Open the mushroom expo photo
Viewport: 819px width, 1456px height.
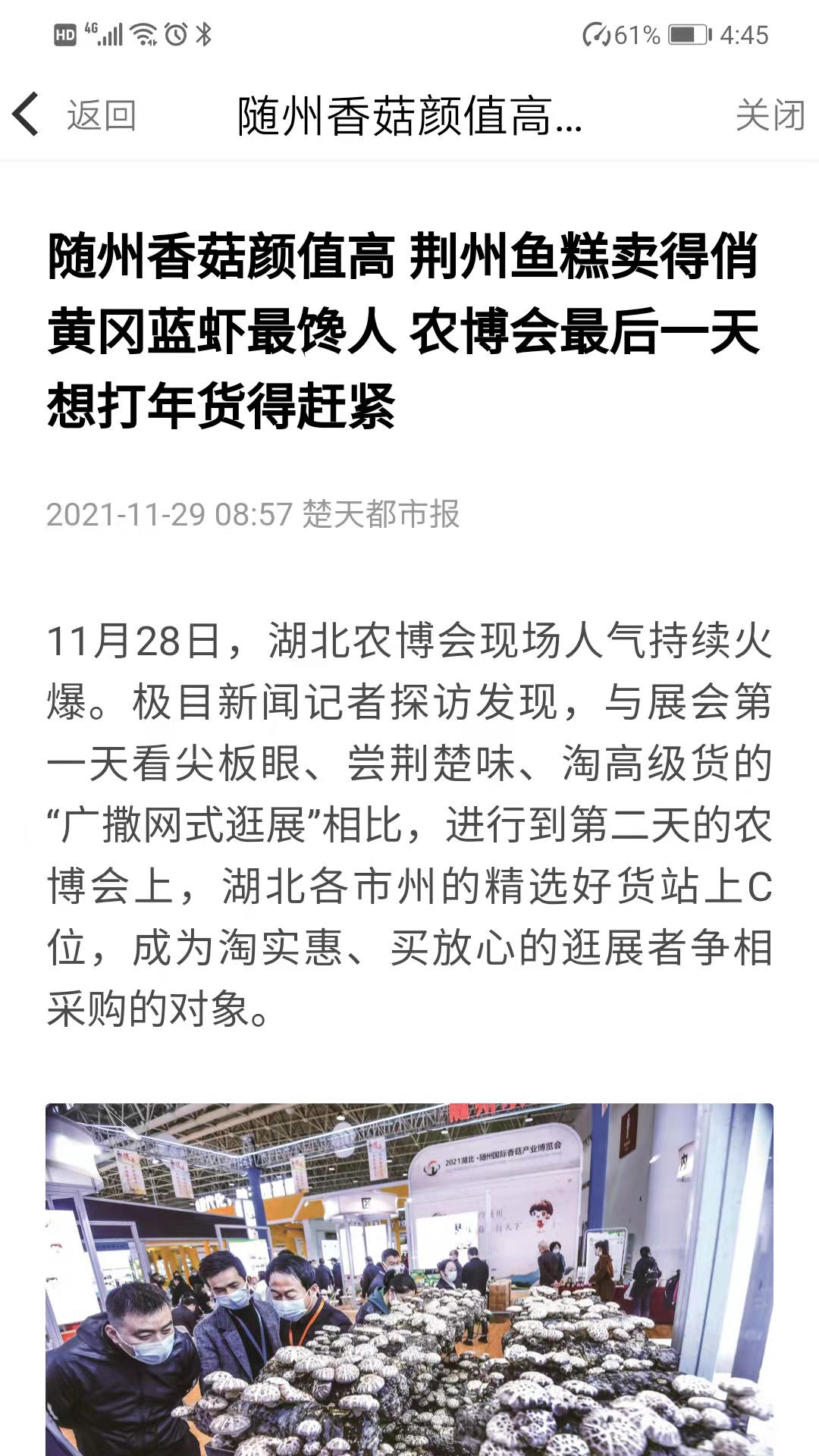(409, 1279)
